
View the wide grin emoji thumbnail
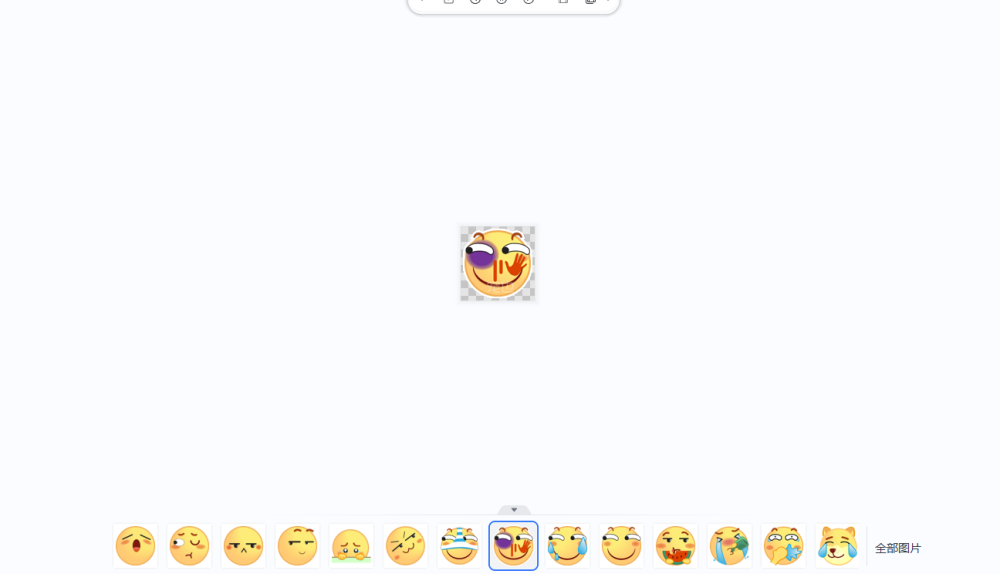pyautogui.click(x=621, y=546)
